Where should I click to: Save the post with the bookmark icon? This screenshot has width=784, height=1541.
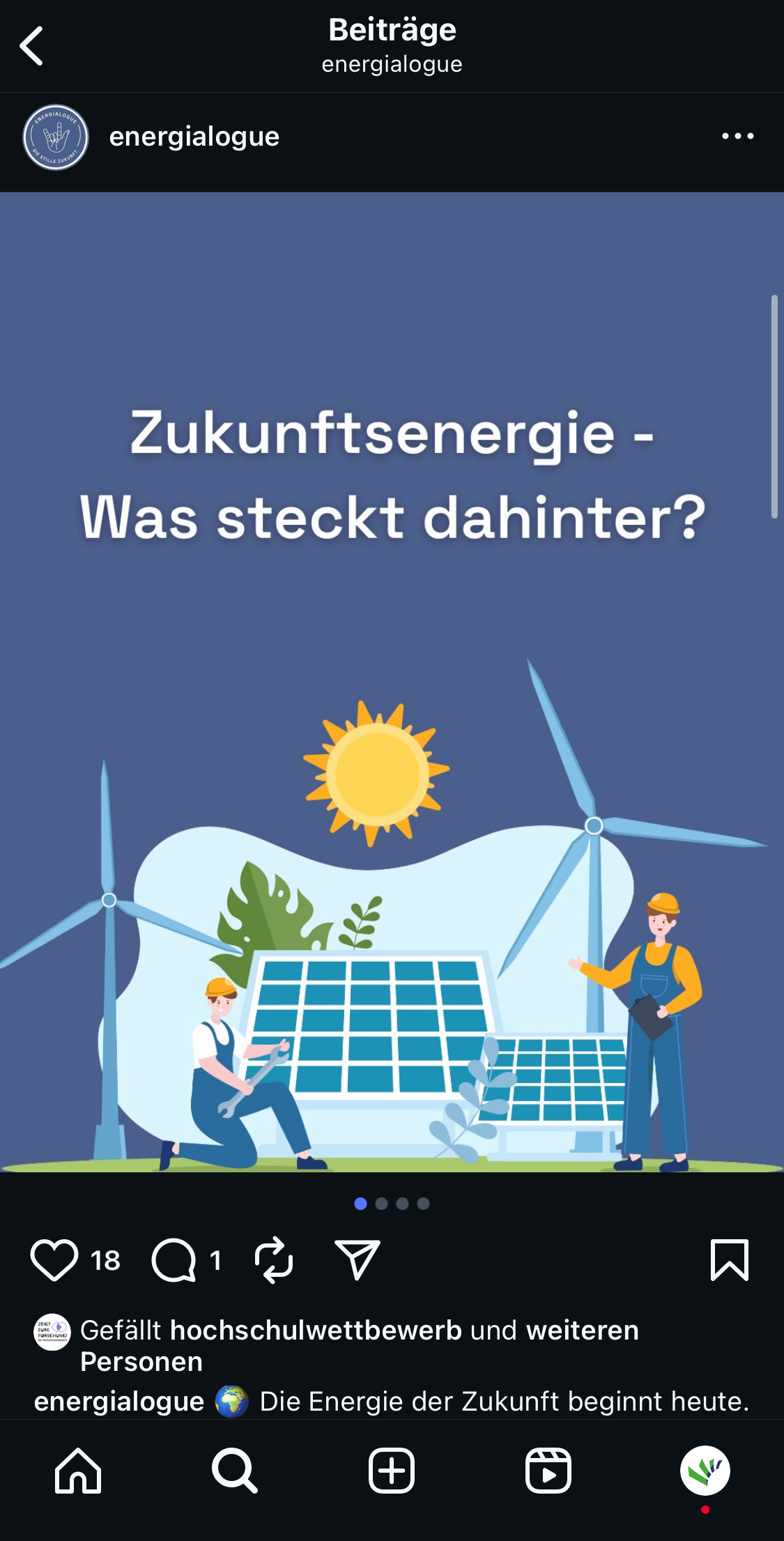[729, 1260]
